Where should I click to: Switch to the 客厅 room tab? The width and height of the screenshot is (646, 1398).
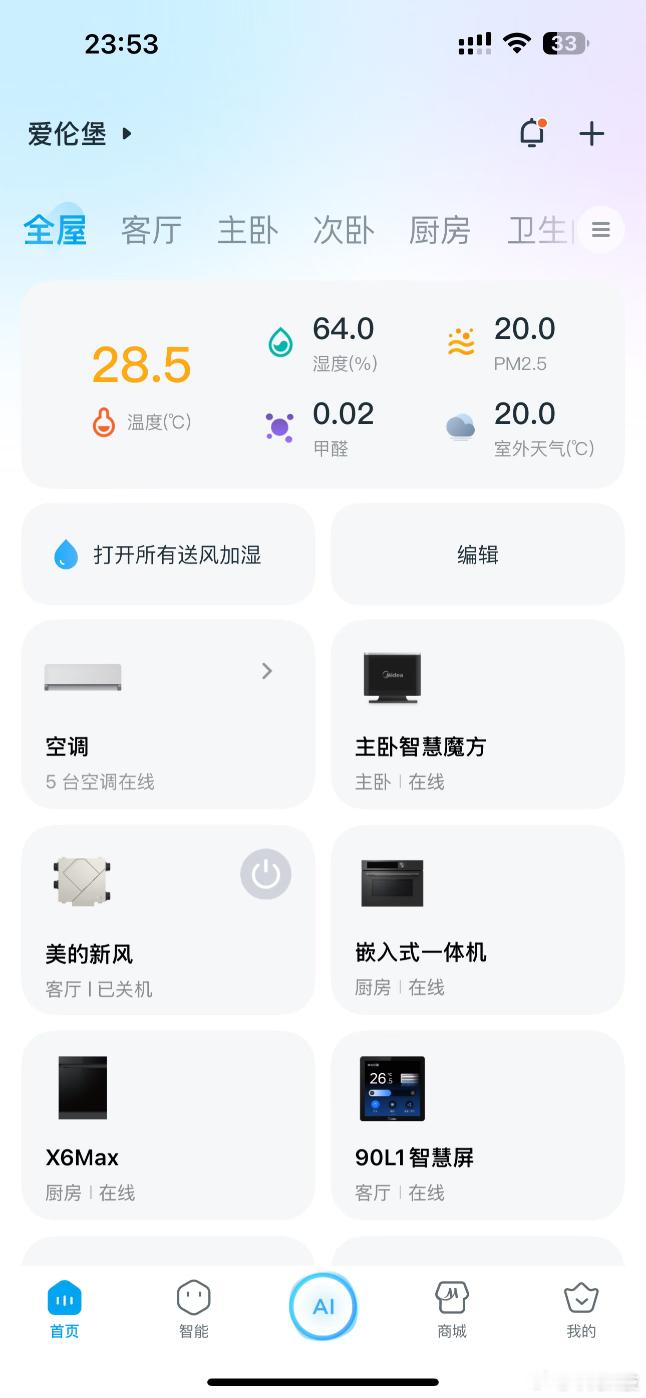(151, 230)
